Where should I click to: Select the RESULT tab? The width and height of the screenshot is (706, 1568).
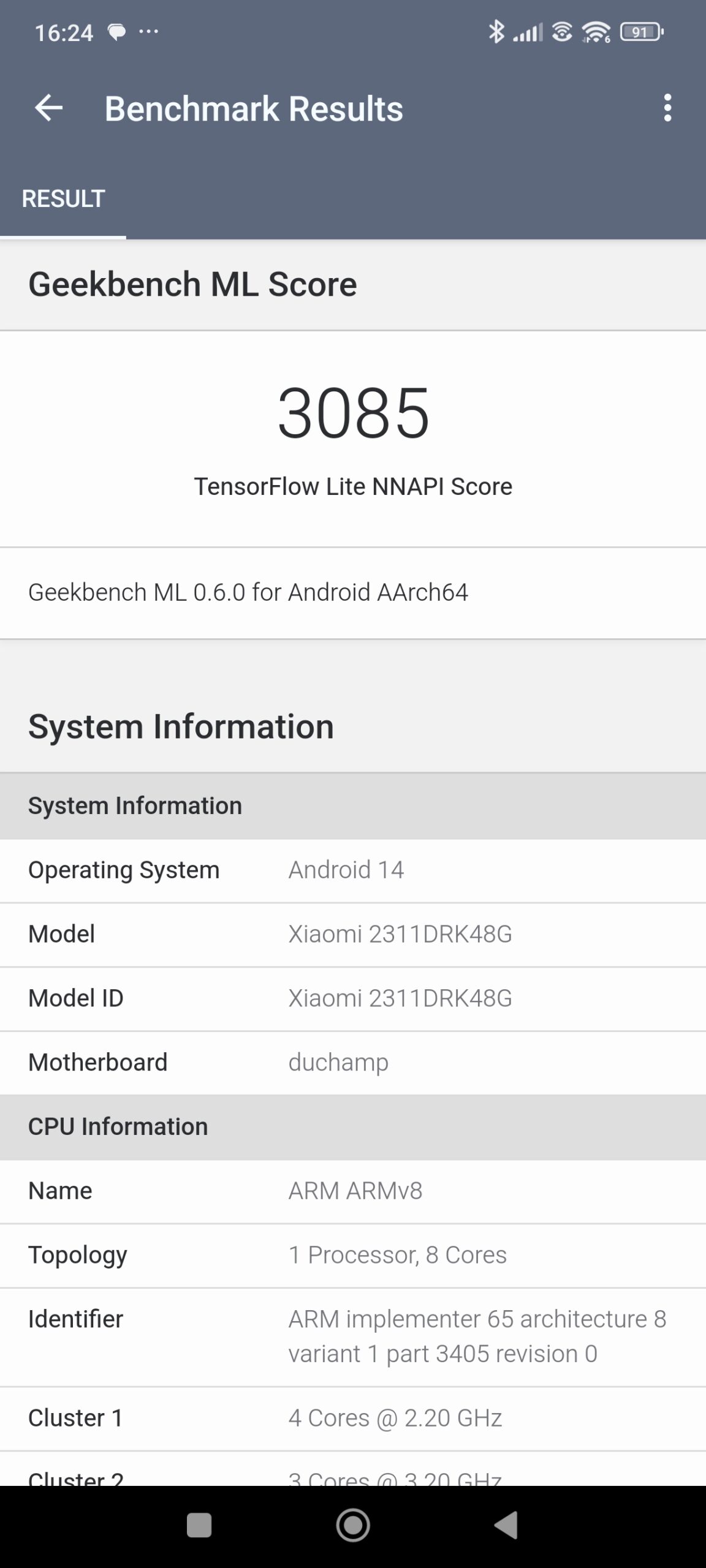click(x=63, y=198)
